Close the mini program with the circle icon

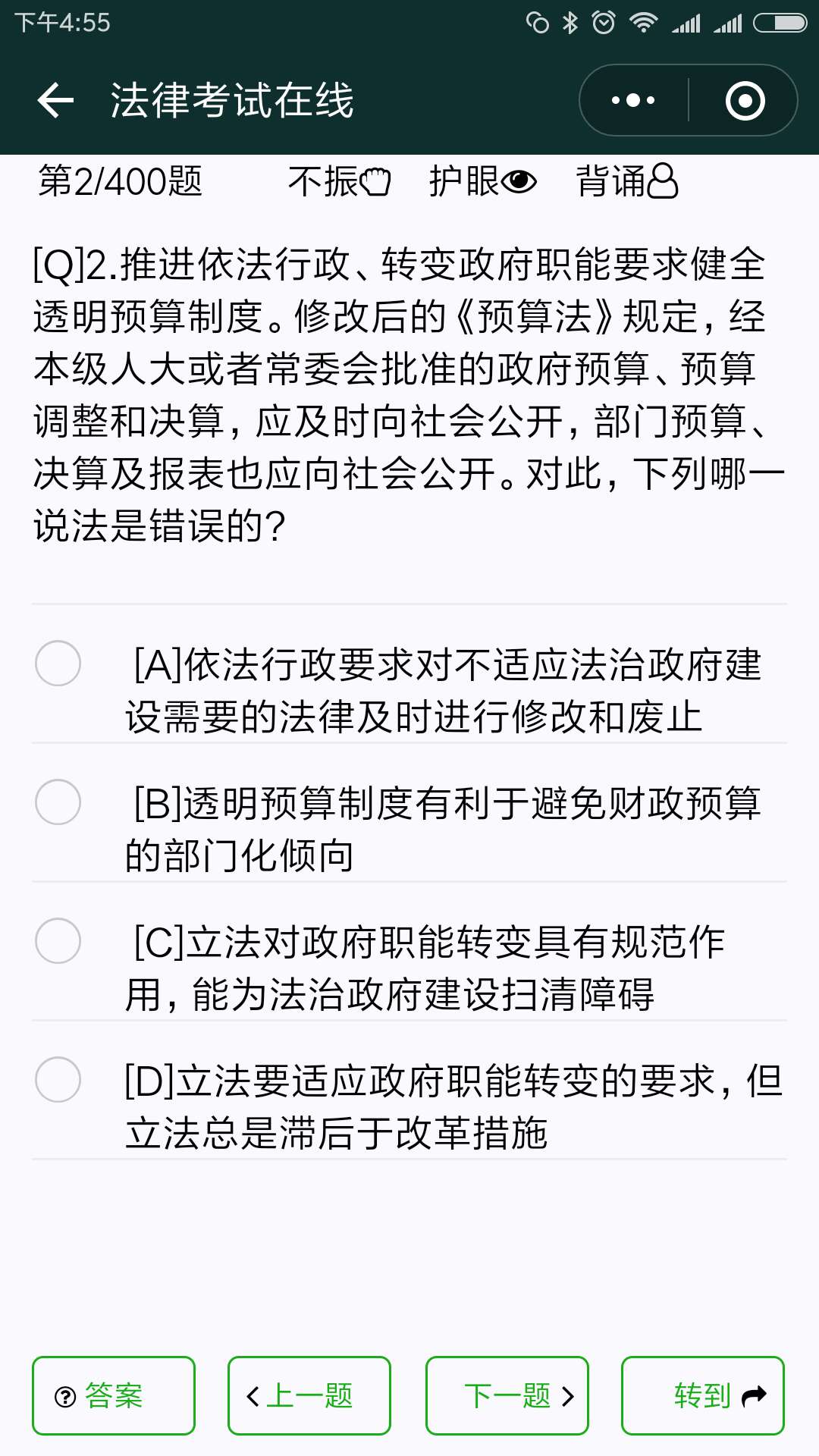[x=745, y=100]
